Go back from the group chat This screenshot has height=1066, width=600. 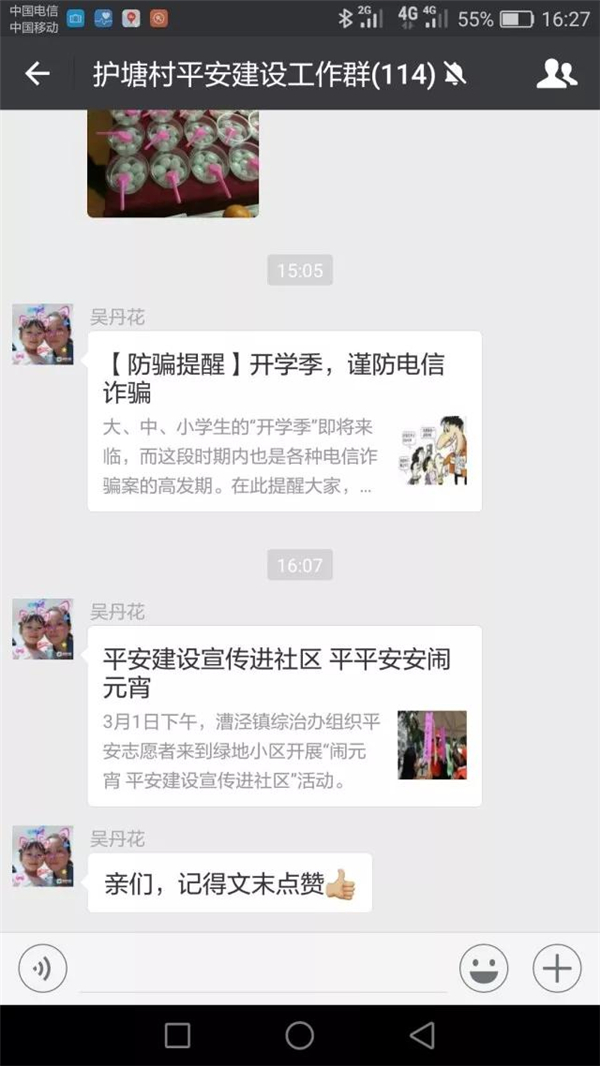(x=37, y=74)
